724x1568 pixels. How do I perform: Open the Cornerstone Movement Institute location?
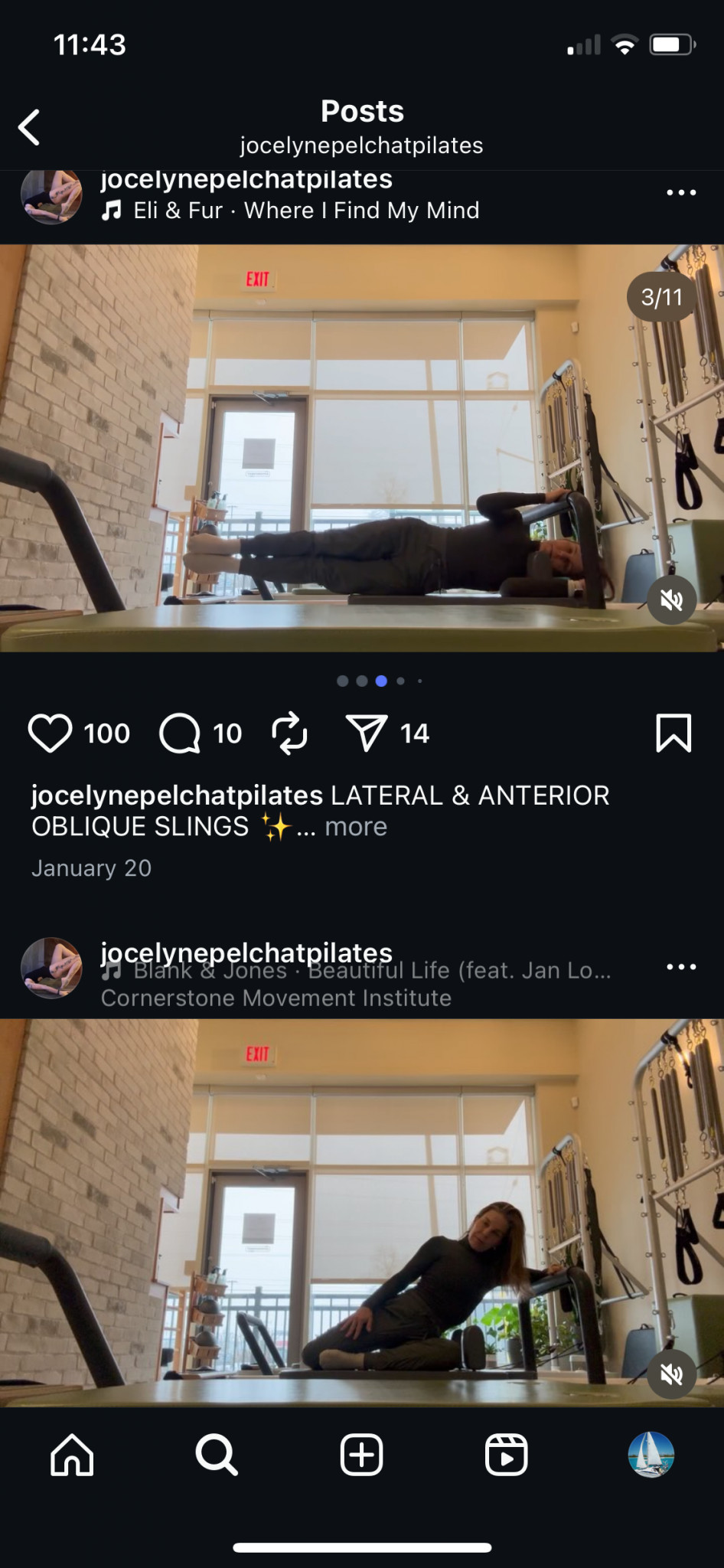(276, 998)
